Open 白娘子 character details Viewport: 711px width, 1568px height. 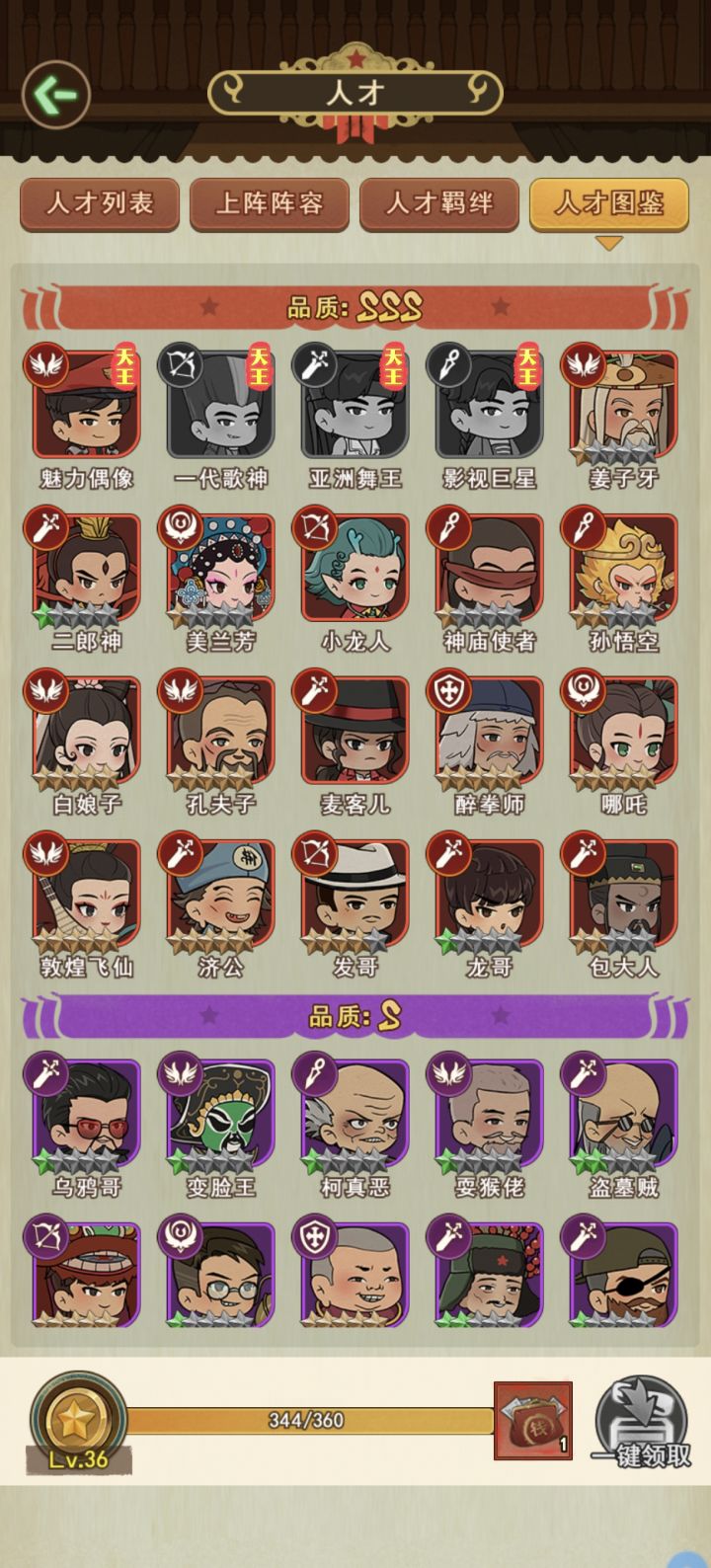[x=84, y=734]
